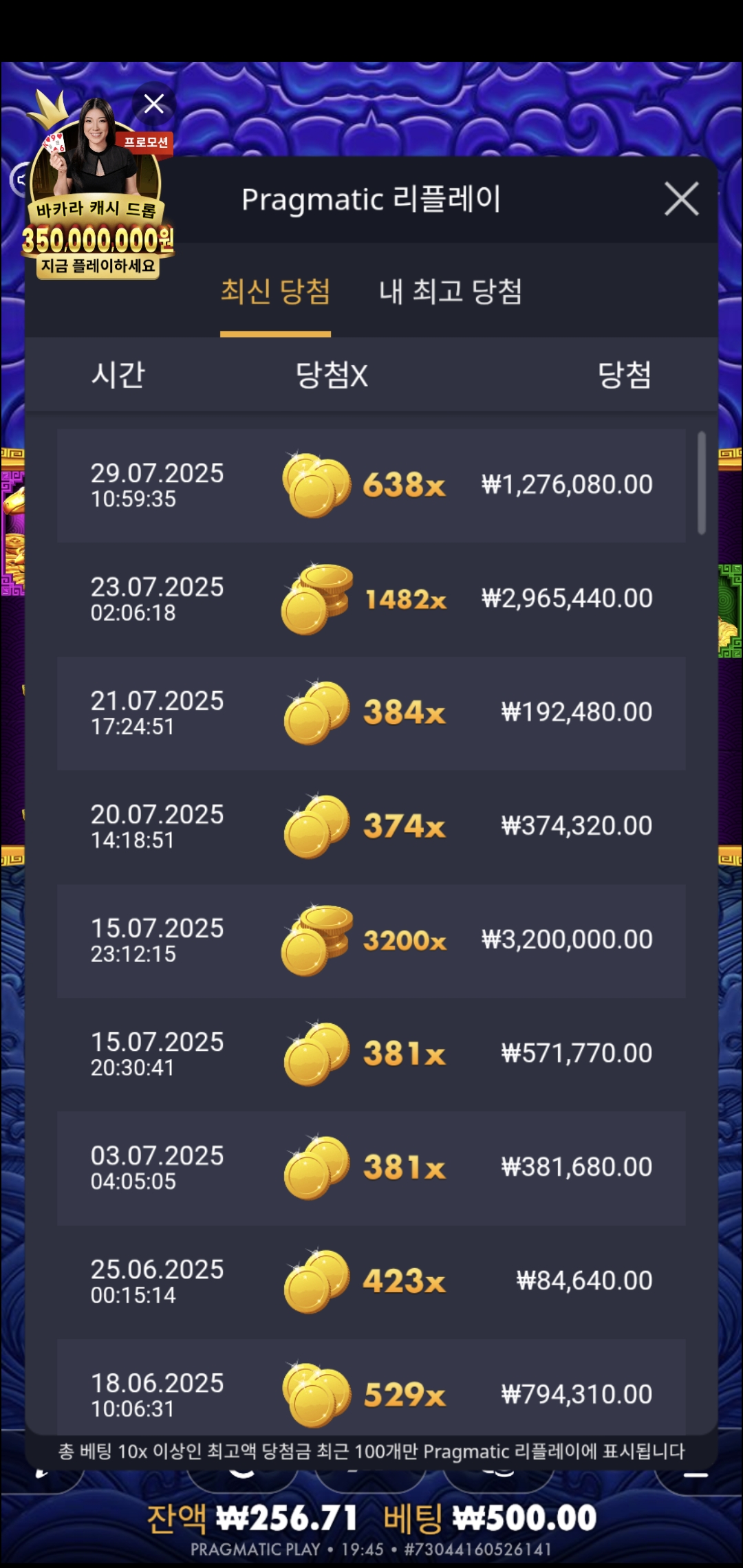743x1568 pixels.
Task: Dismiss the 바카라 캐시 드롭 promotion banner
Action: coord(154,104)
